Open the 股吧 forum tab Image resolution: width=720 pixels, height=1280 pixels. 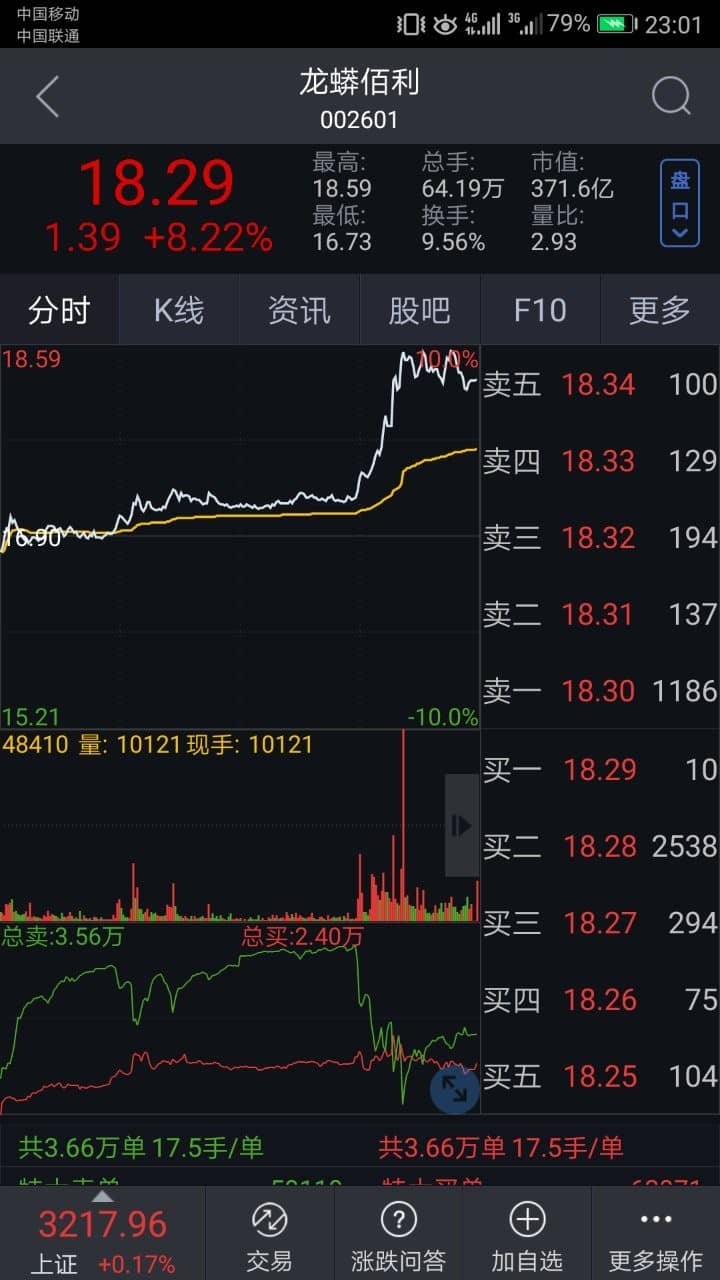point(419,310)
